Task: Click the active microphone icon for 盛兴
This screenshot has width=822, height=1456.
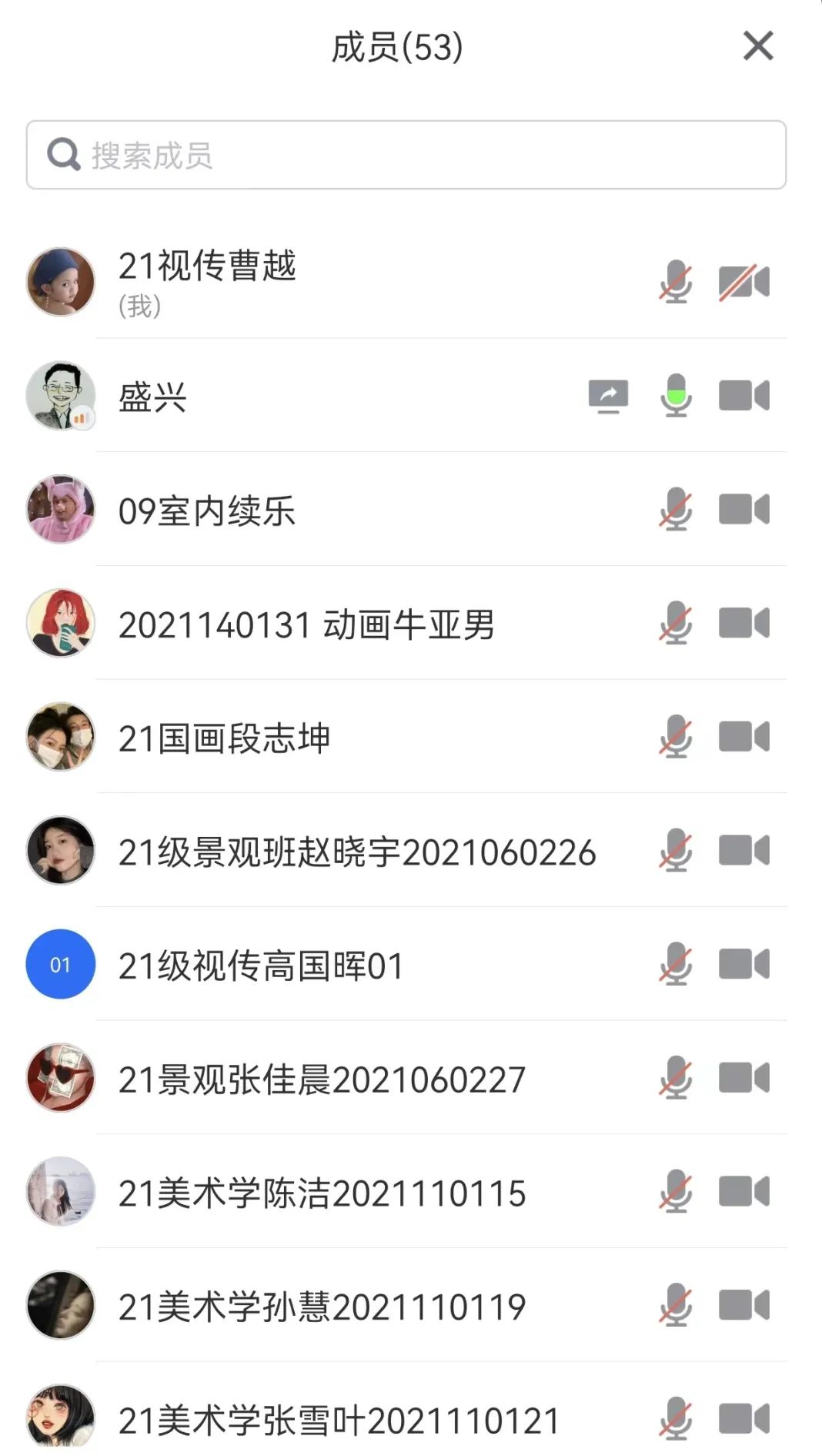Action: [x=676, y=395]
